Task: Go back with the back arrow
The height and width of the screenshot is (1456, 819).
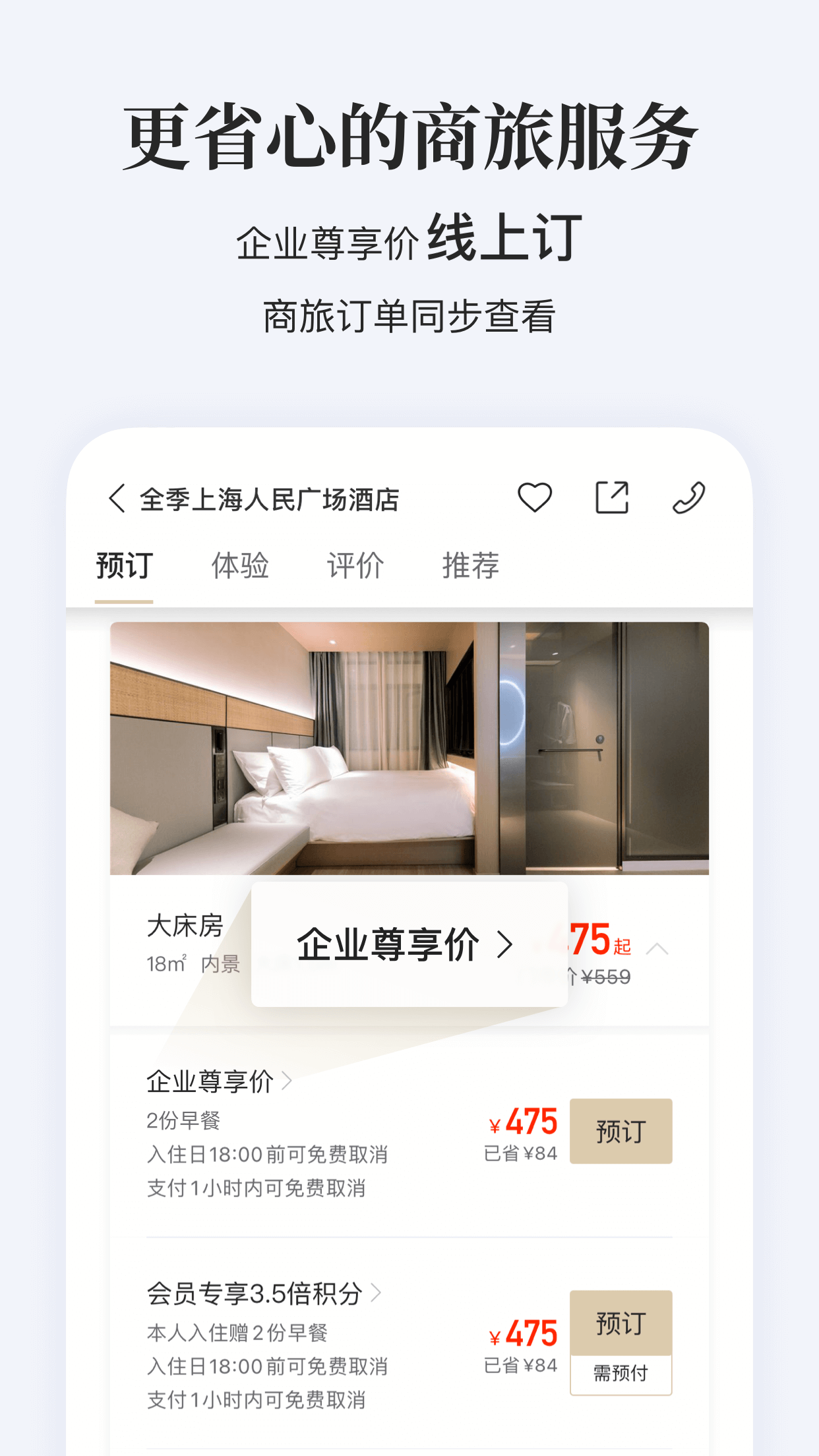Action: point(116,499)
